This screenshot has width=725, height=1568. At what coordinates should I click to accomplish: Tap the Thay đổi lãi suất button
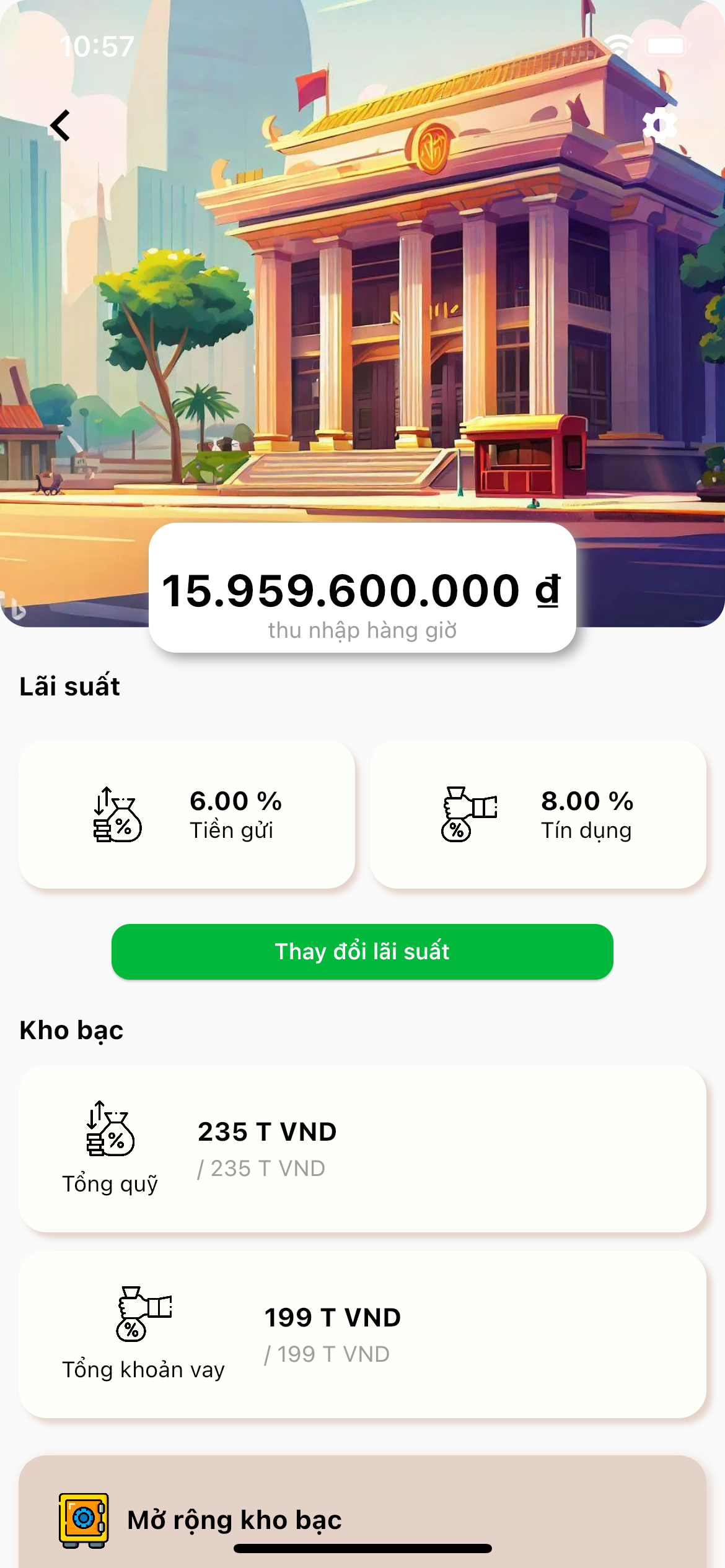[362, 951]
